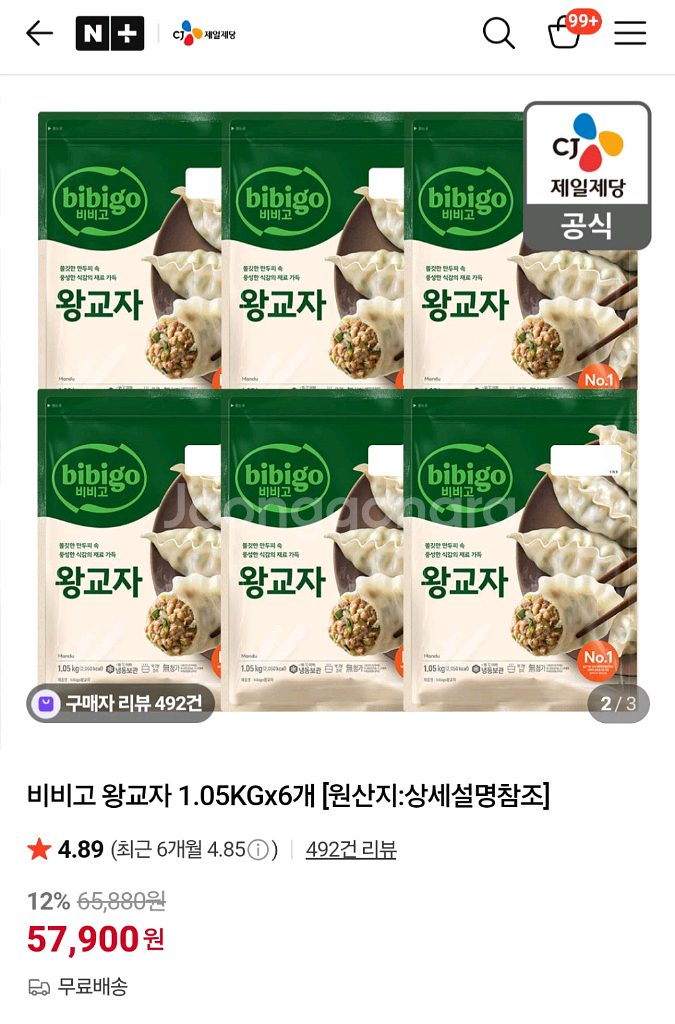Open the 왕교자 product image
Image resolution: width=675 pixels, height=1024 pixels.
point(337,410)
